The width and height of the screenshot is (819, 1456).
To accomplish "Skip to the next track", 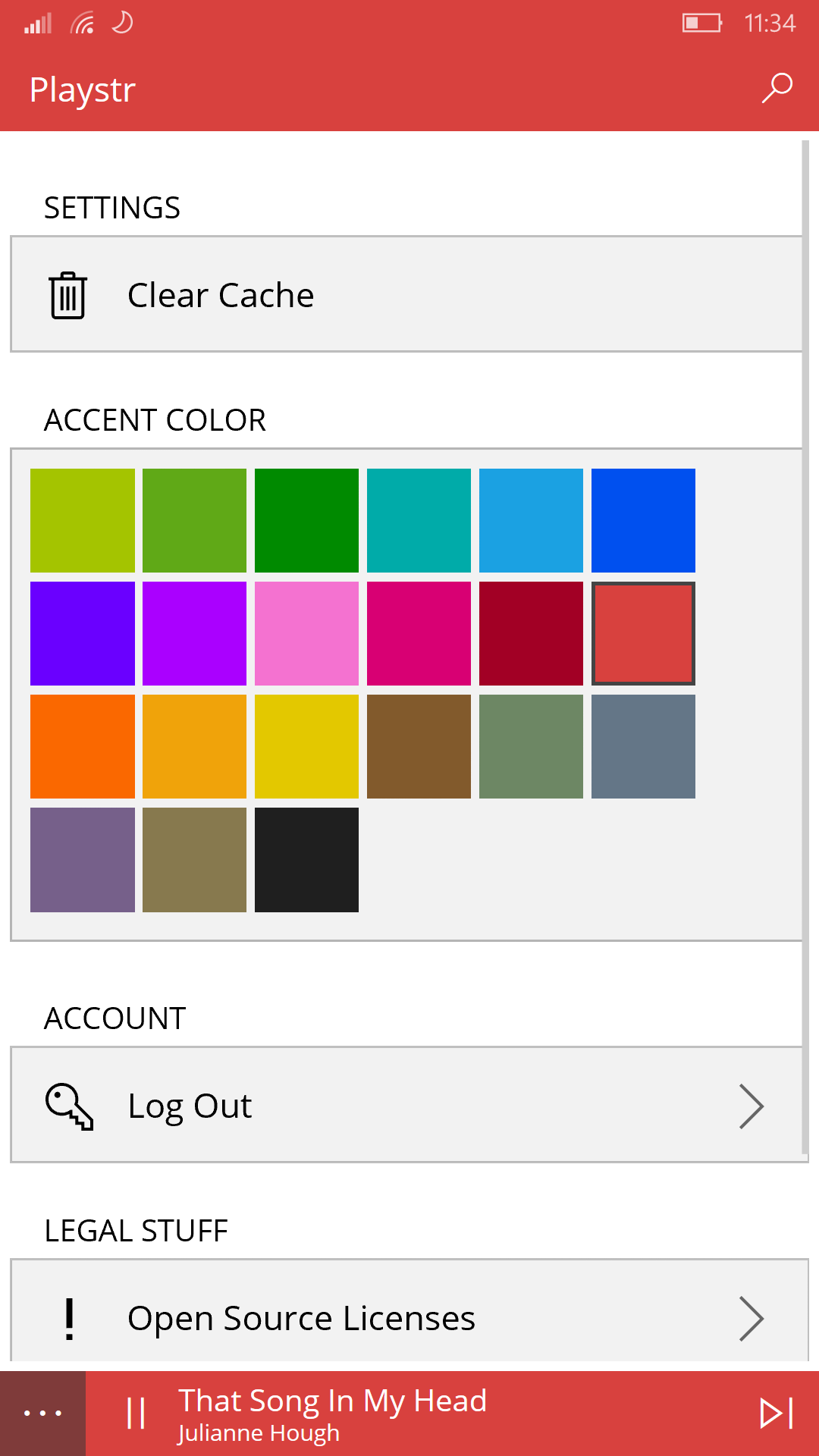I will click(x=777, y=1414).
